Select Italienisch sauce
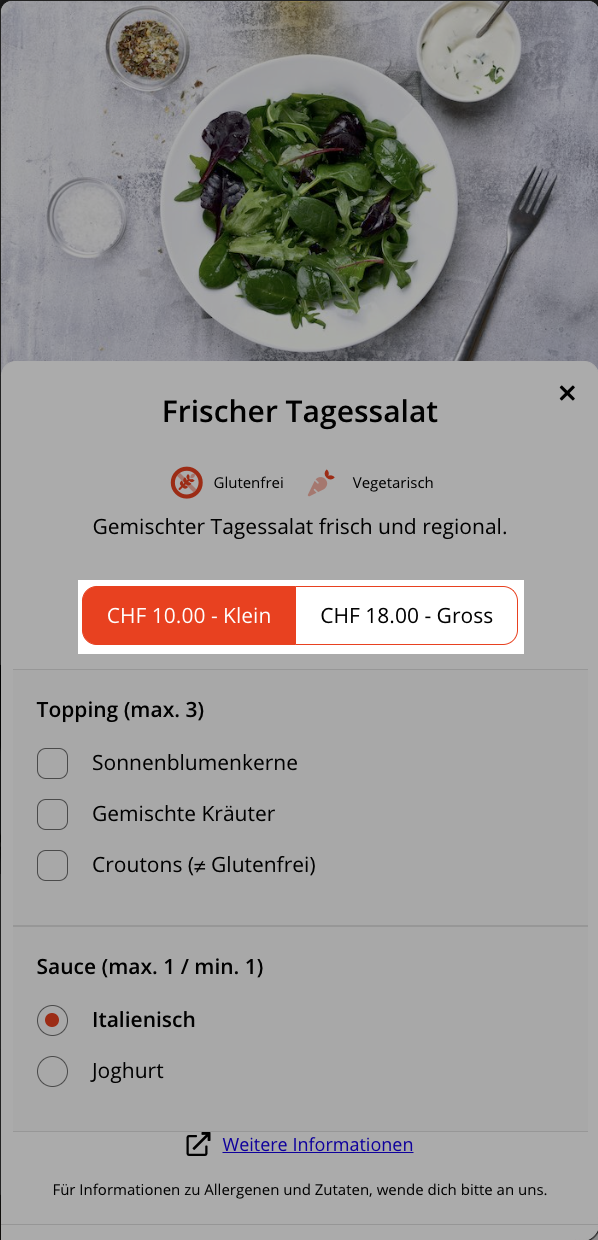 (x=52, y=1020)
